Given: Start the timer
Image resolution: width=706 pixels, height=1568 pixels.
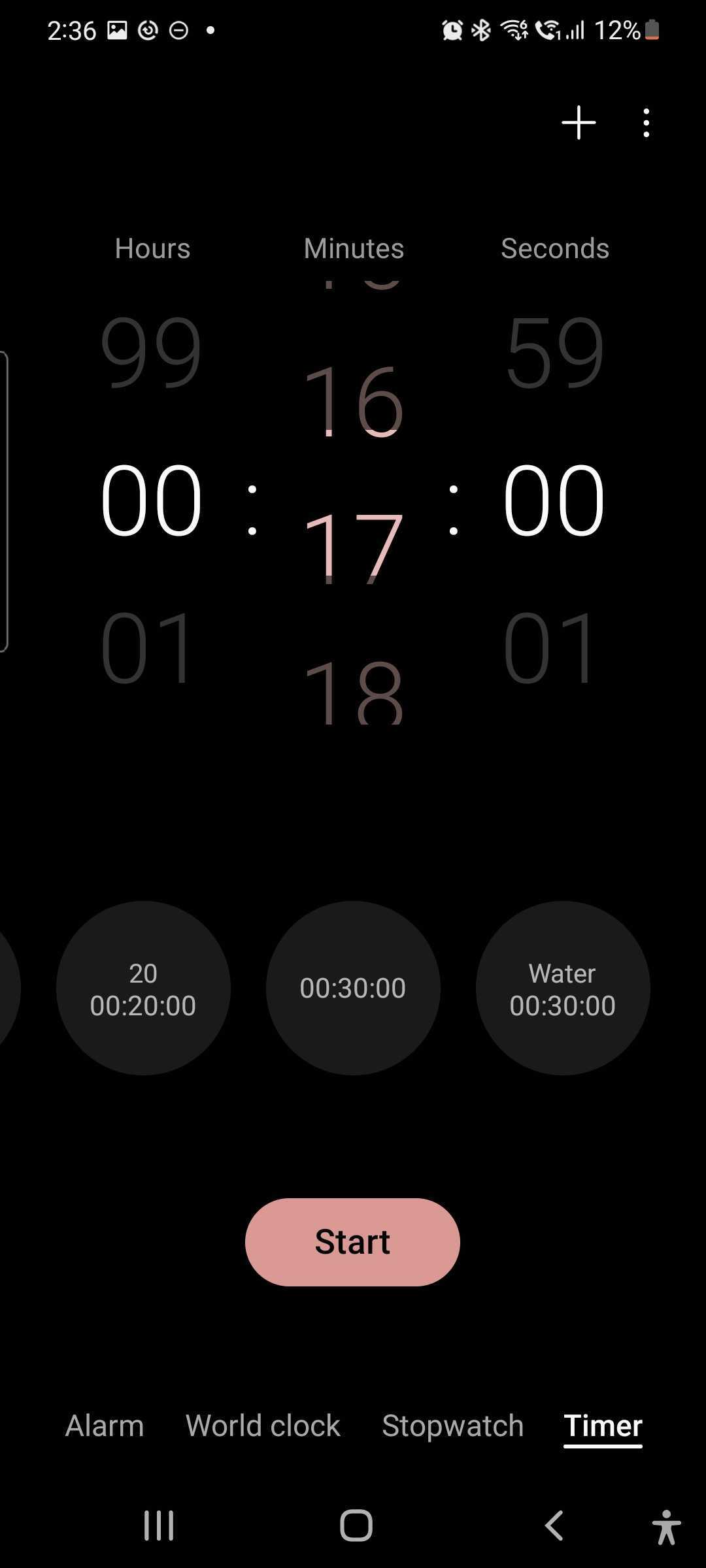Looking at the screenshot, I should click(x=352, y=1241).
